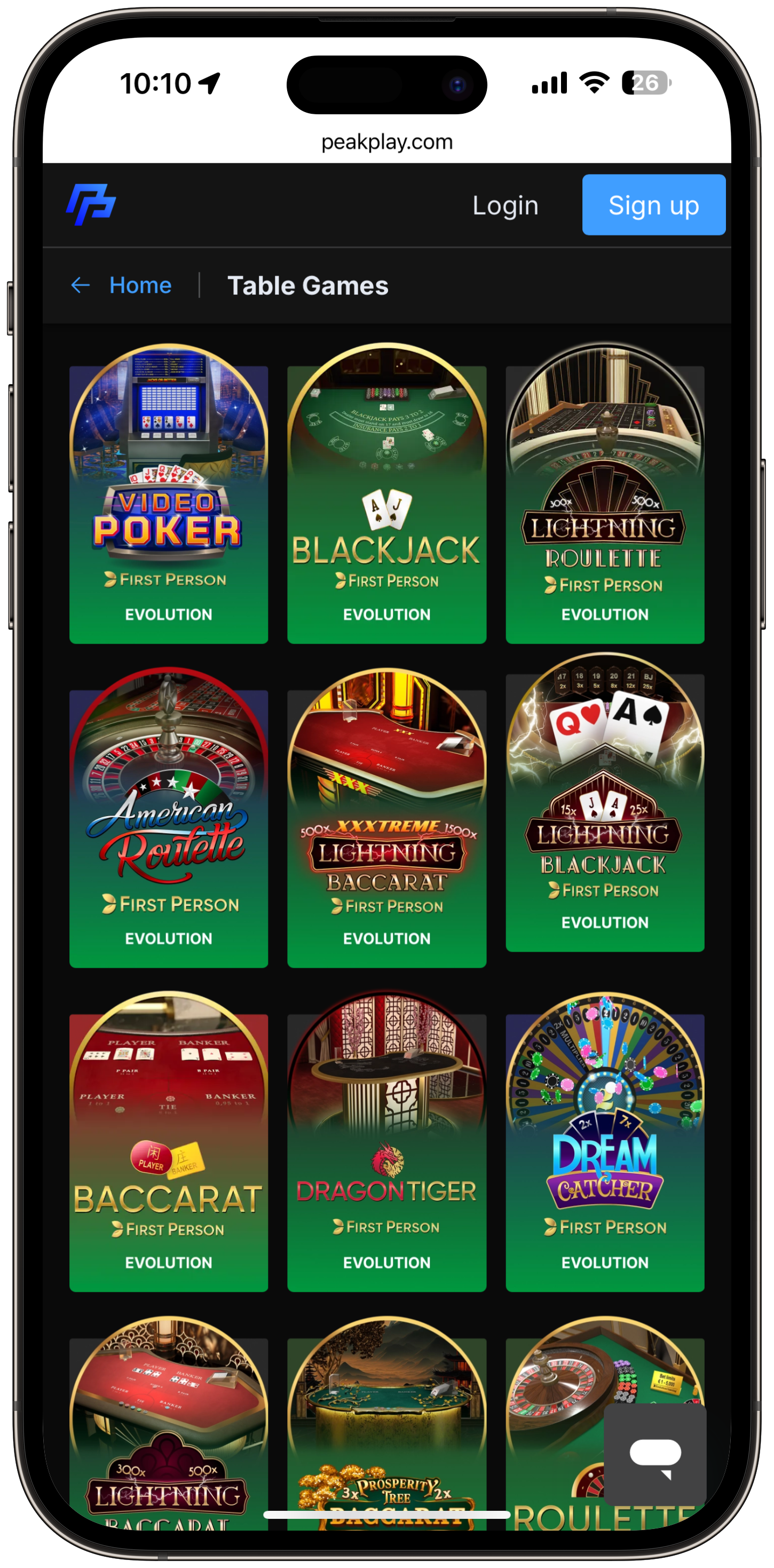774x1568 pixels.
Task: Tap the PeakPlay logo in header
Action: coord(91,204)
